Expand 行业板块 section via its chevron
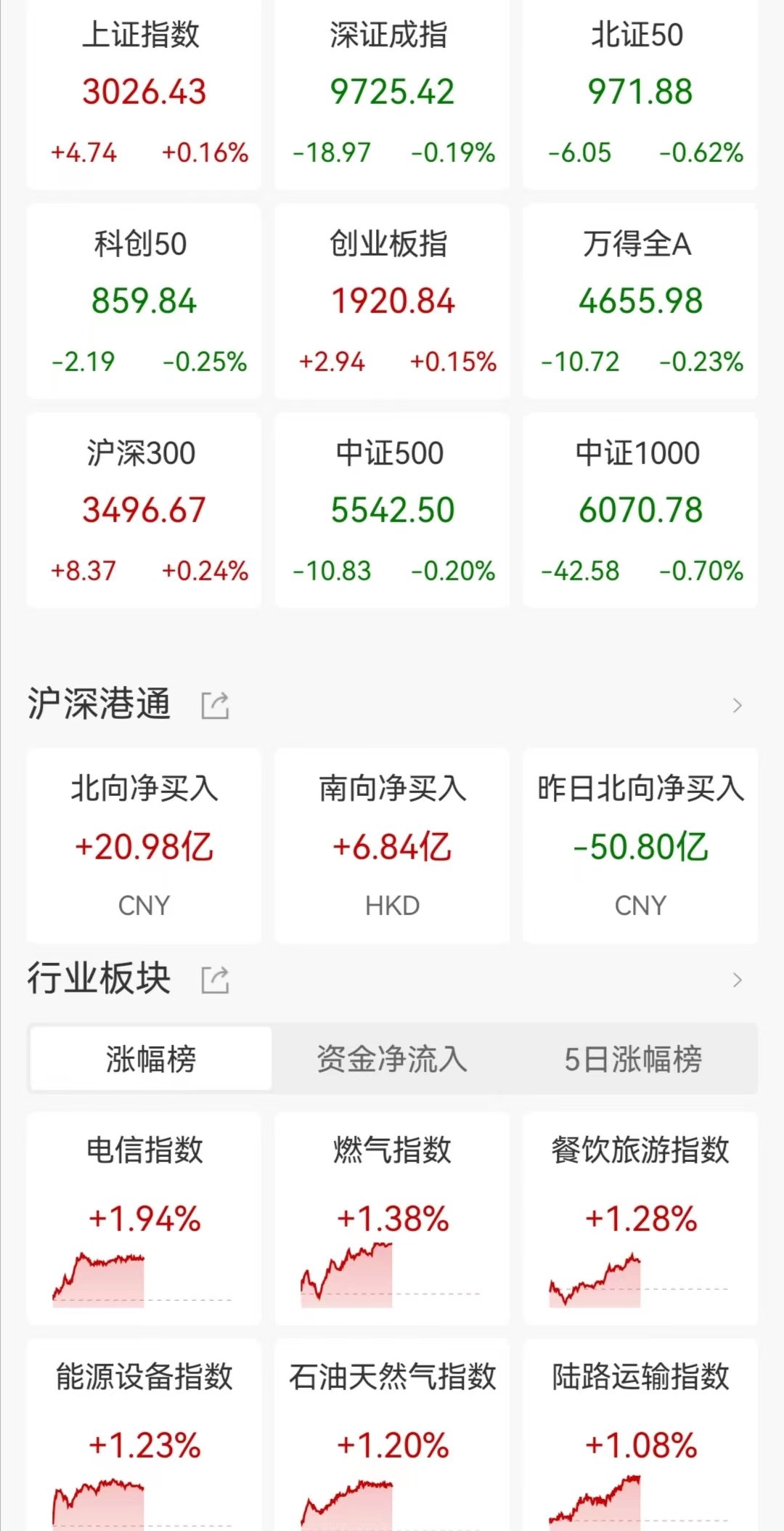This screenshot has height=1531, width=784. click(x=738, y=980)
